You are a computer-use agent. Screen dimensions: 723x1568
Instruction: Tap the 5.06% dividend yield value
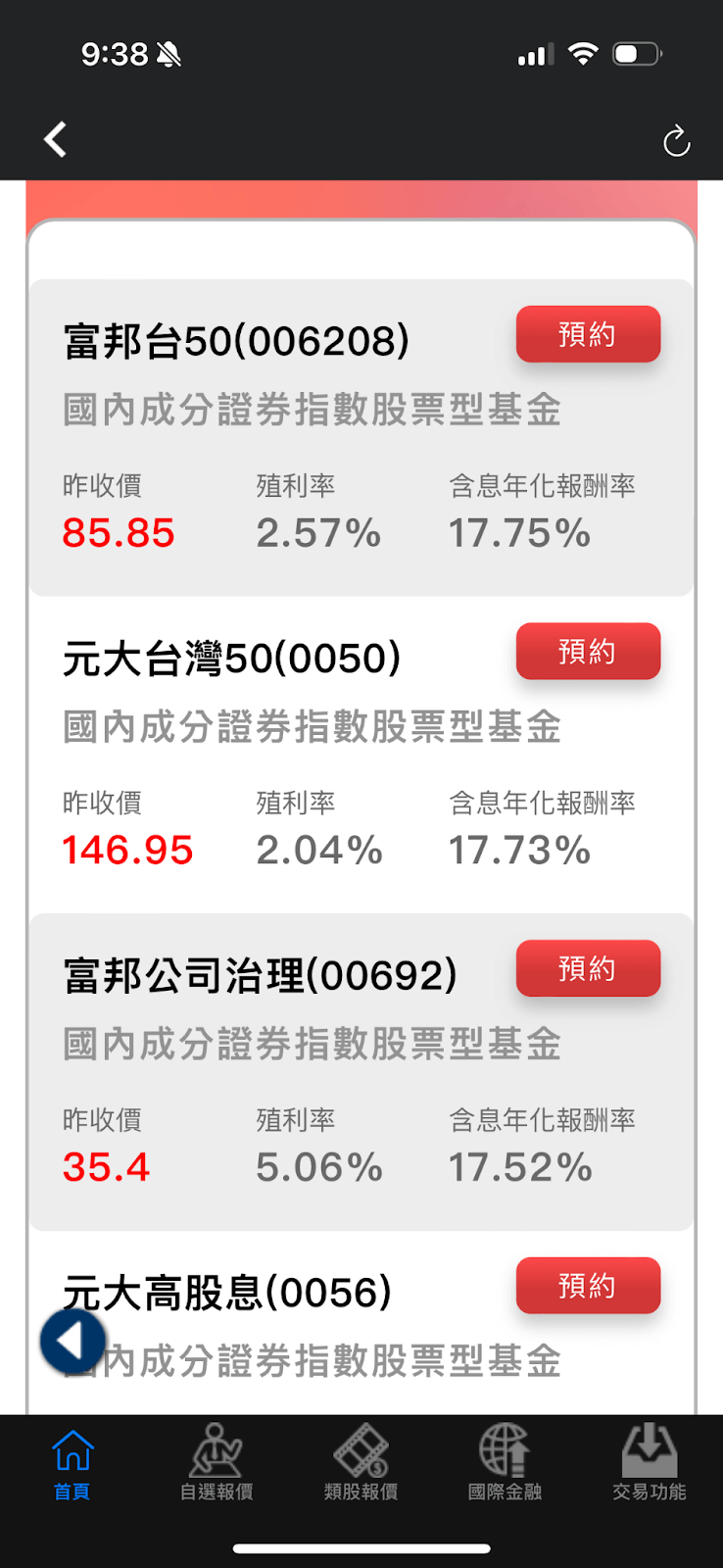point(318,1166)
